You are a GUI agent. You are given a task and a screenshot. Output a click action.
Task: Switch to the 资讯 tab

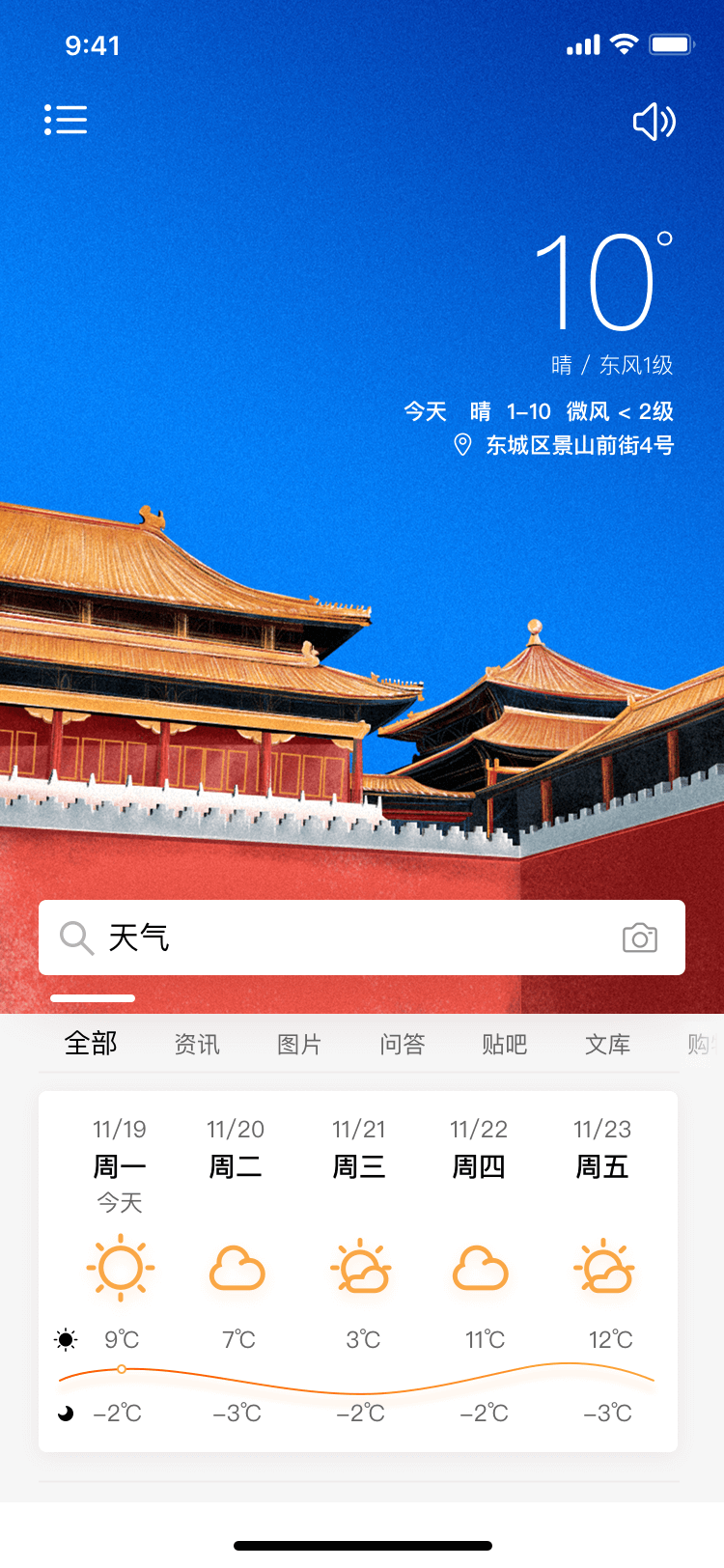click(x=197, y=1045)
